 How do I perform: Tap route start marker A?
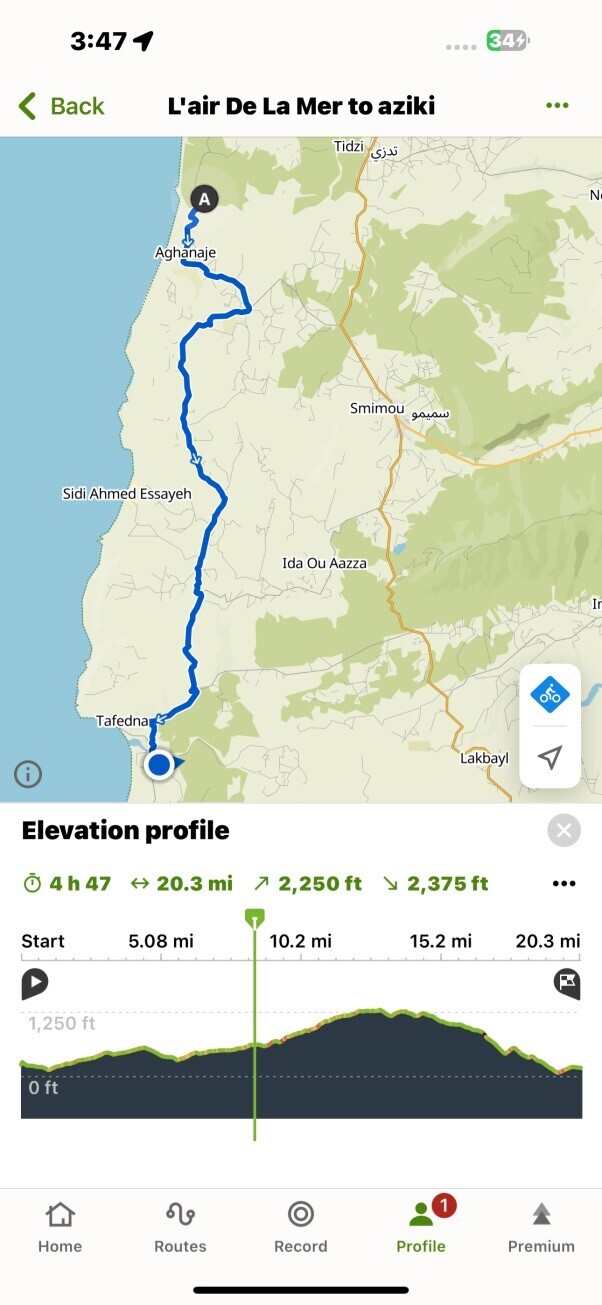[x=204, y=199]
